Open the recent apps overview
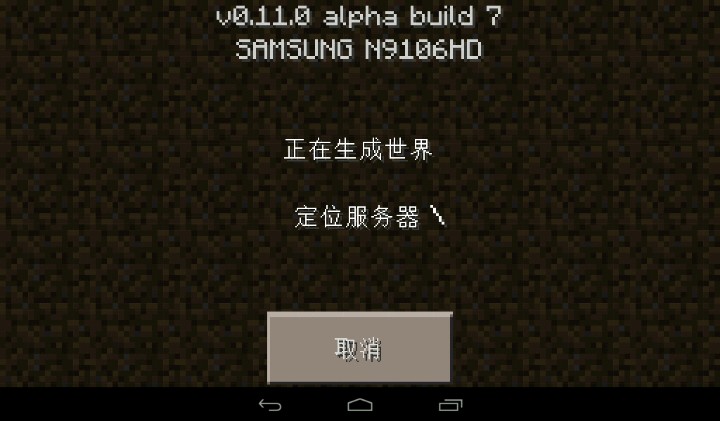 [450, 405]
